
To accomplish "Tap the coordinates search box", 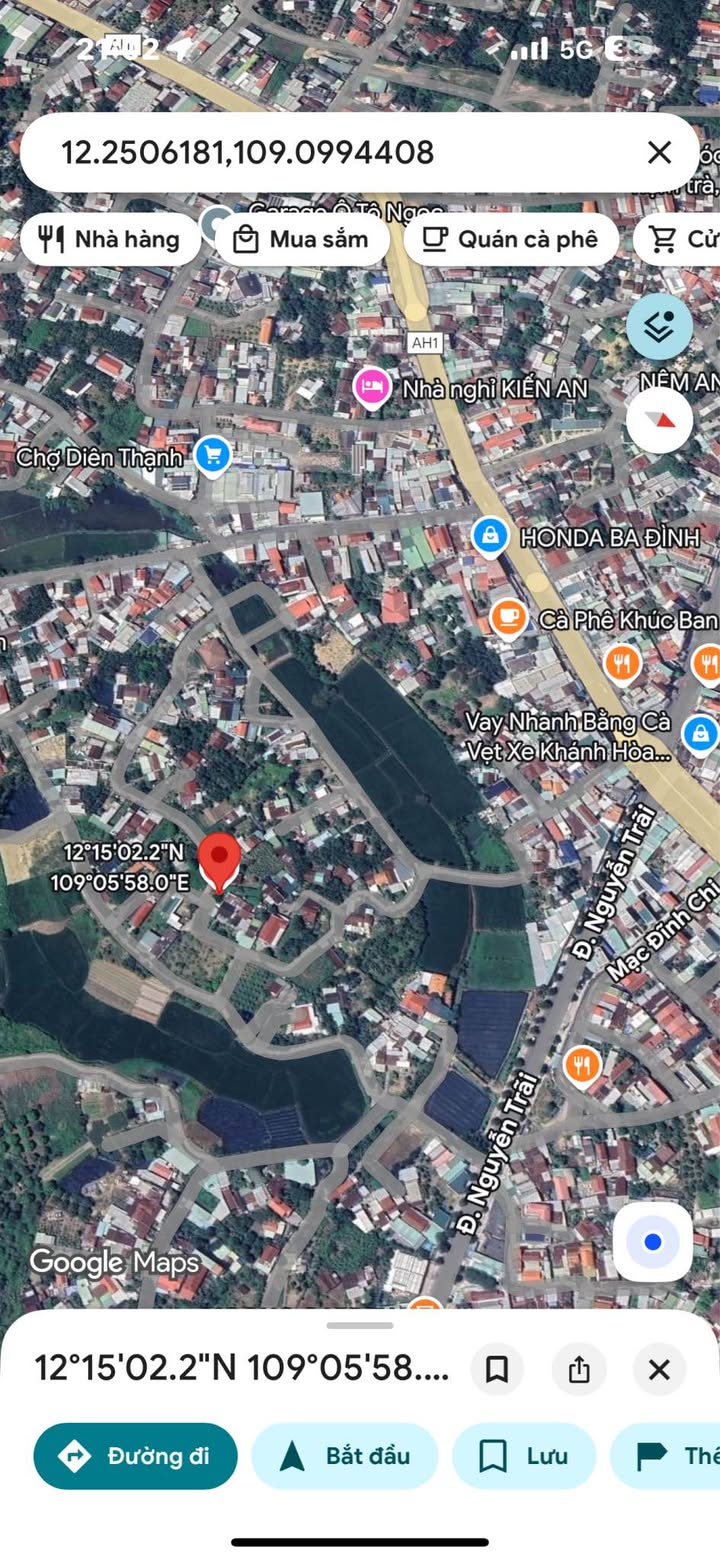I will pos(330,153).
